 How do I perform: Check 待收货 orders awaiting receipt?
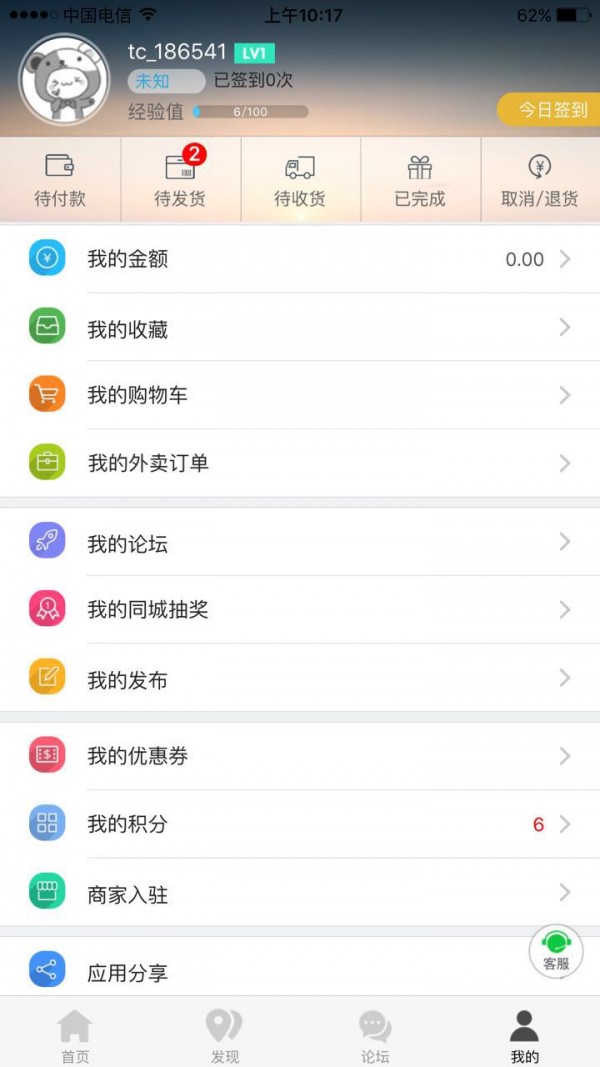click(x=300, y=180)
